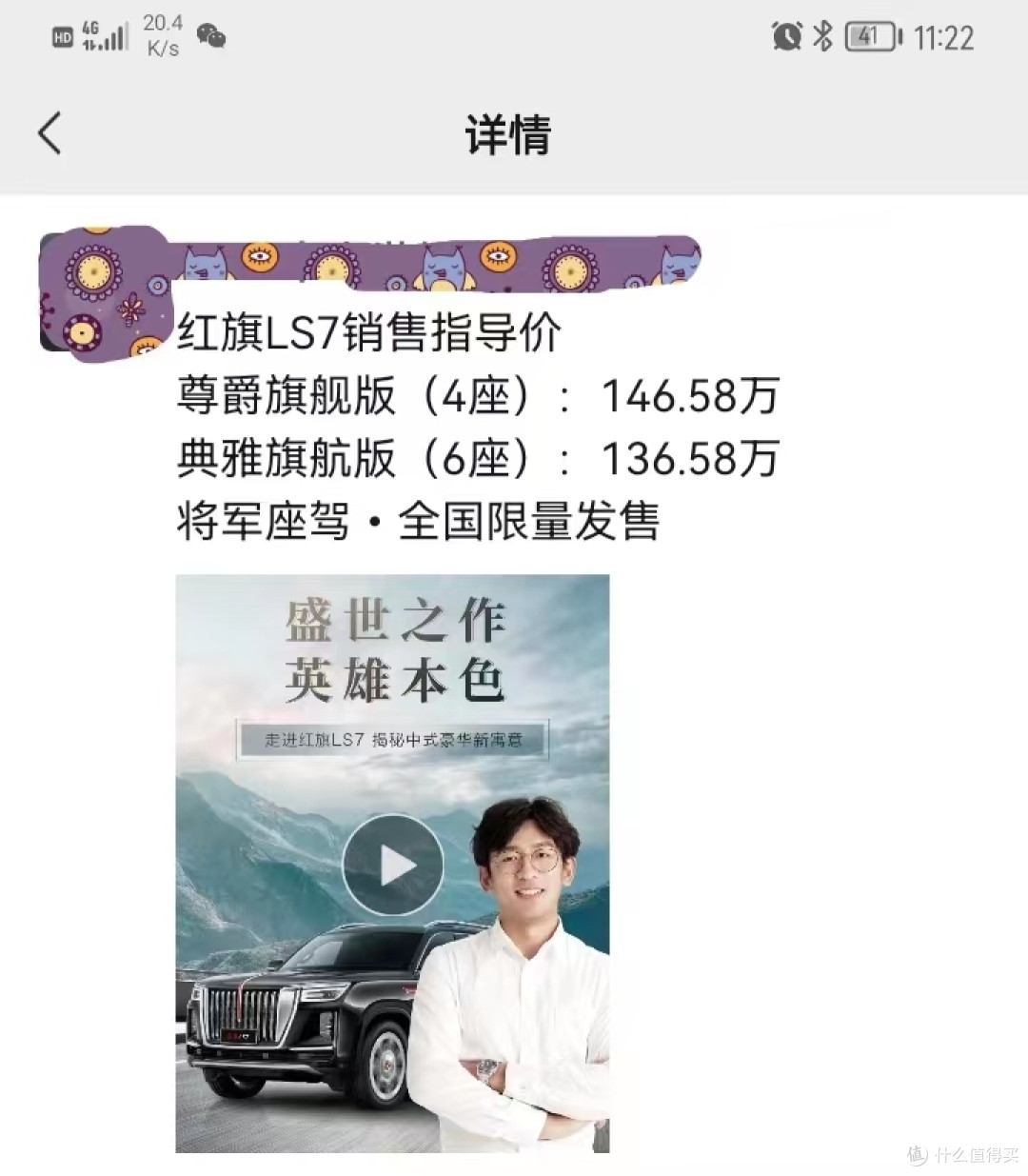Tap the 4G signal strength icon
Image resolution: width=1028 pixels, height=1176 pixels.
click(105, 34)
